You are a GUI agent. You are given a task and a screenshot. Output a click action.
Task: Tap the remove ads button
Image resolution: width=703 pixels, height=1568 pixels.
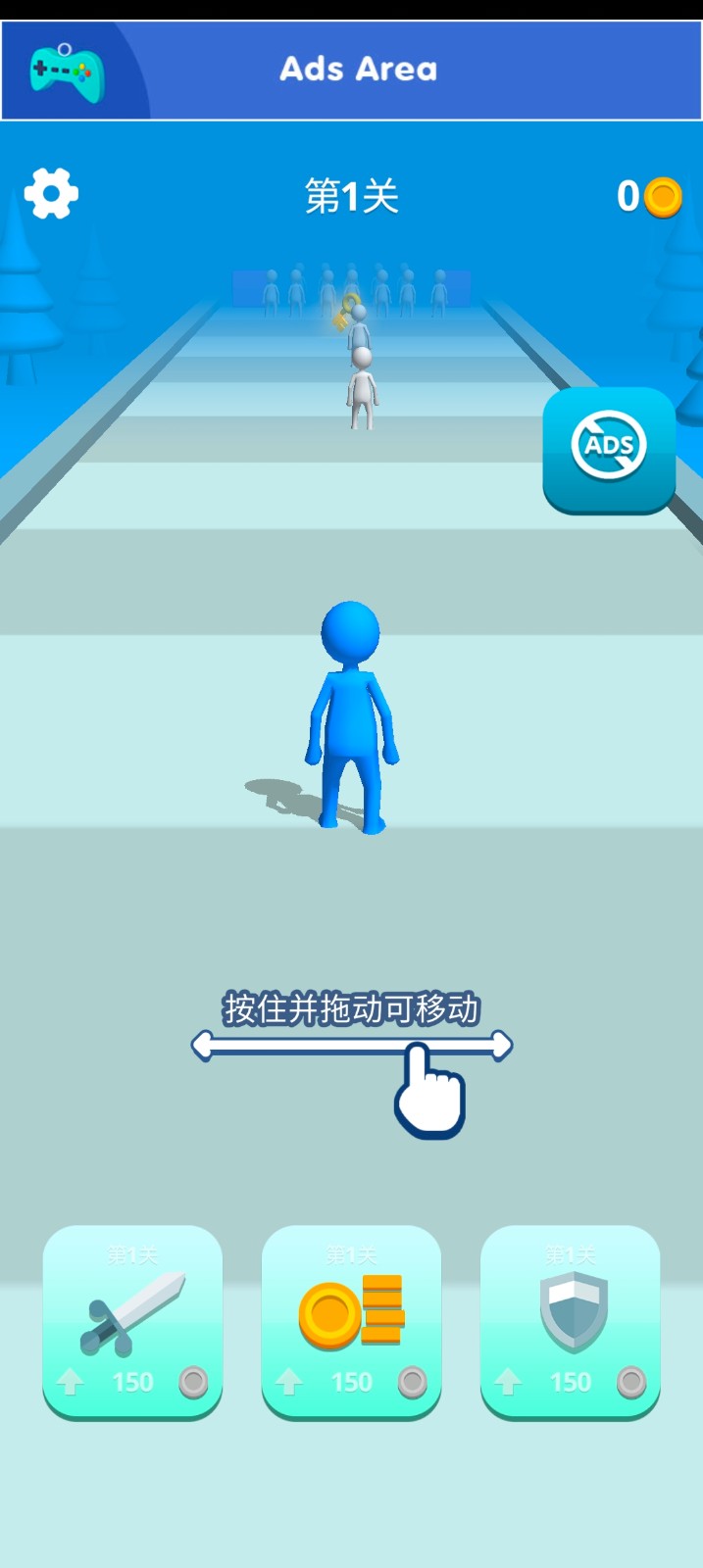coord(609,448)
